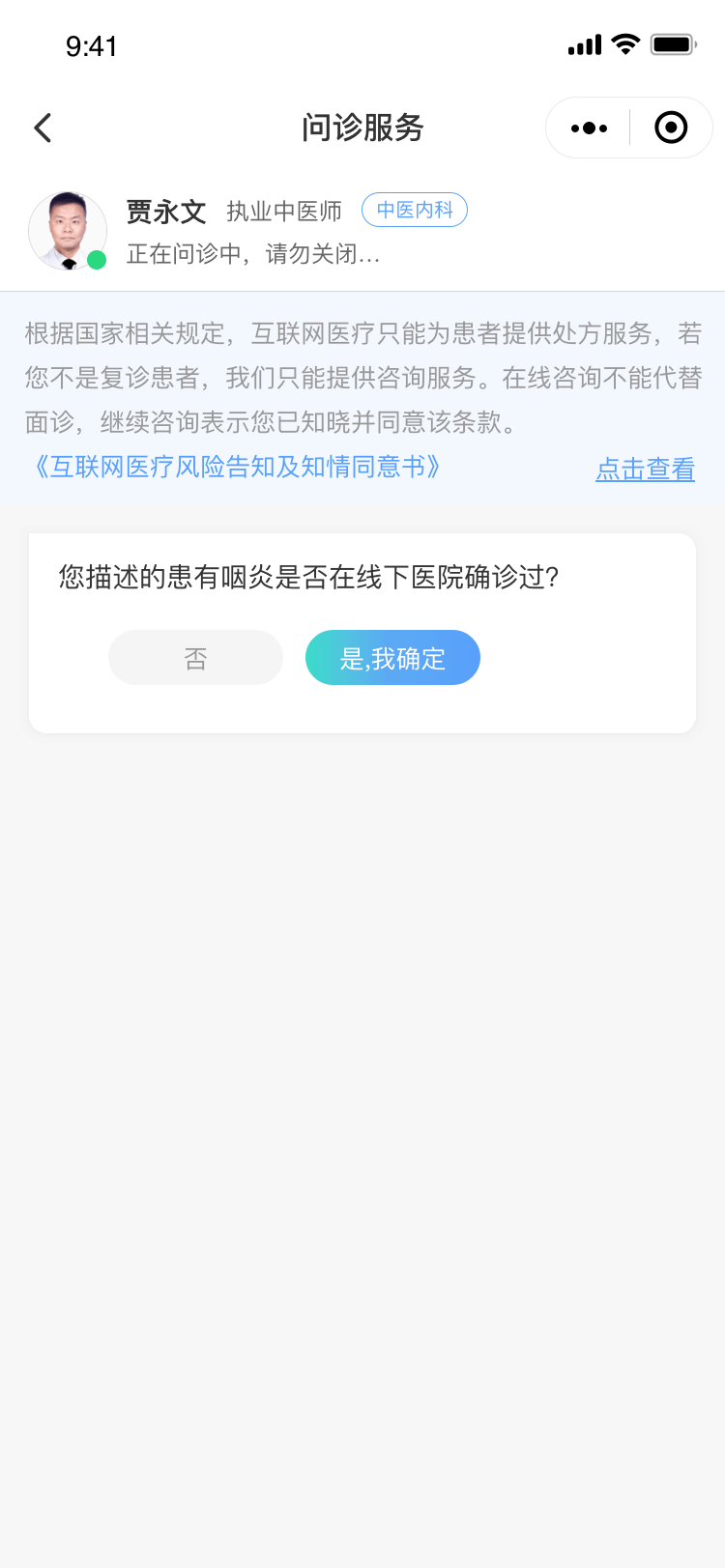Image resolution: width=725 pixels, height=1568 pixels.
Task: Close the mini-program via the circle icon
Action: pos(671,128)
